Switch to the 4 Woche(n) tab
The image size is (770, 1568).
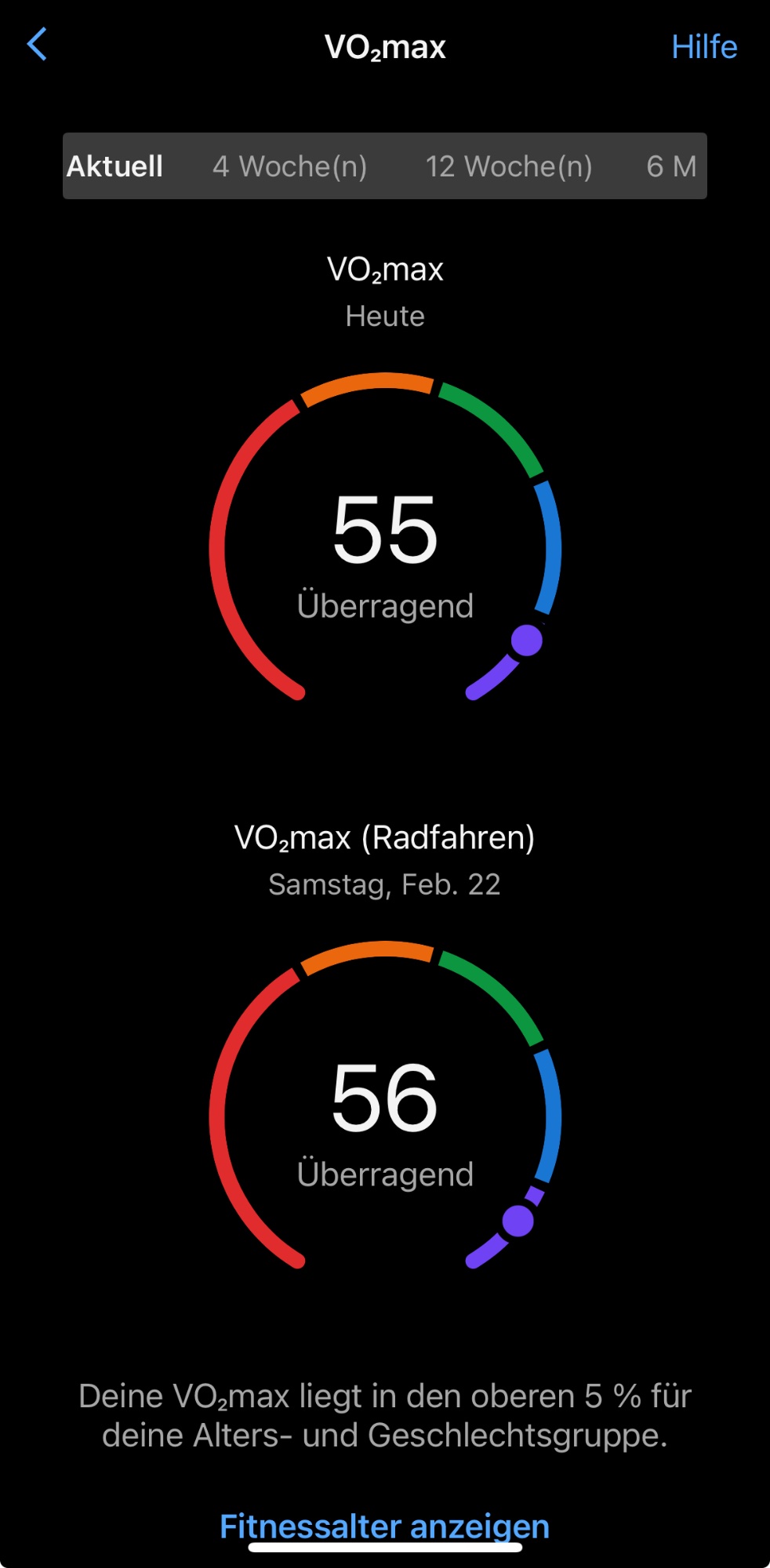[289, 166]
